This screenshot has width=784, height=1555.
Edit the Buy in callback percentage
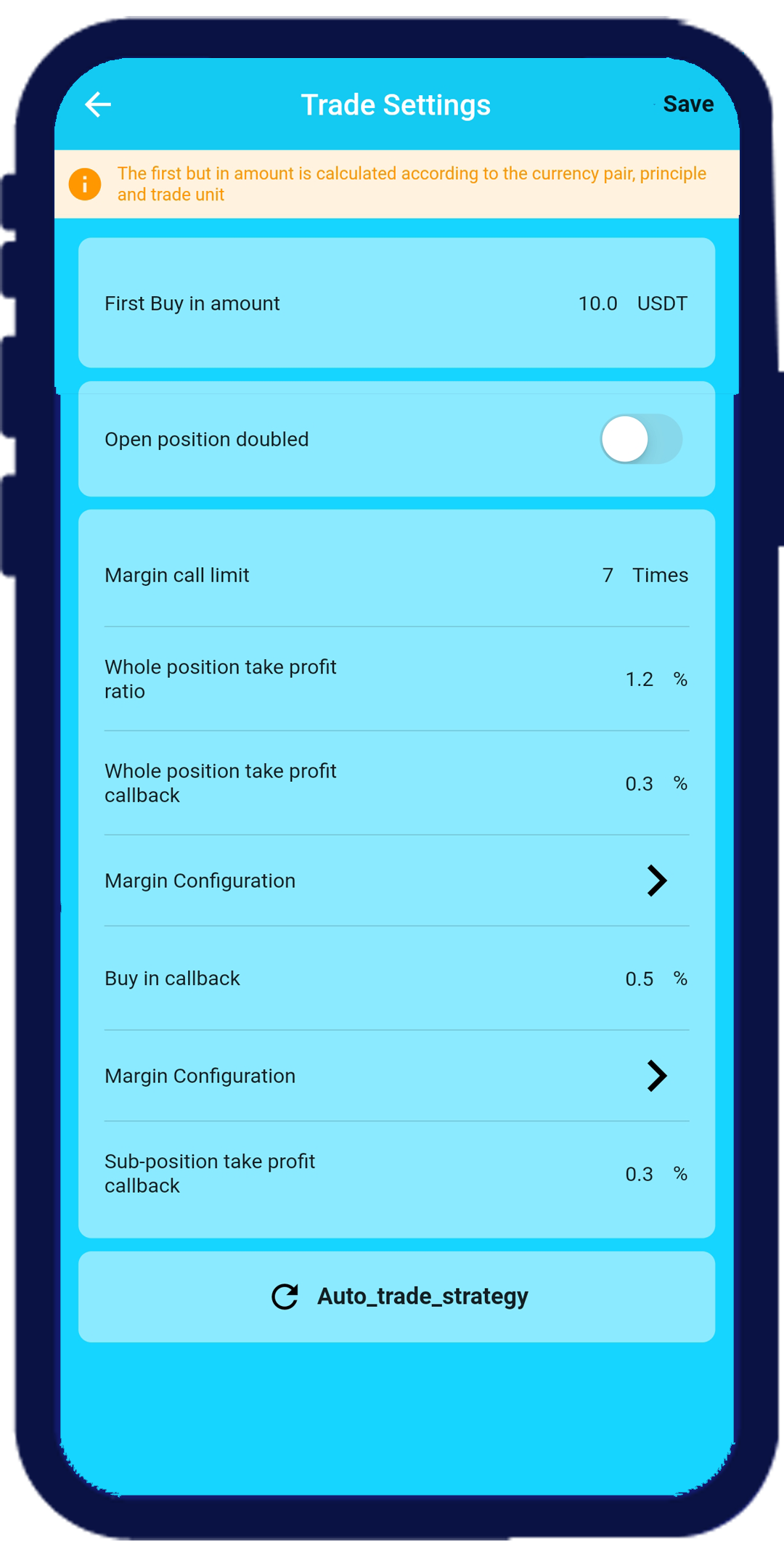pos(639,979)
